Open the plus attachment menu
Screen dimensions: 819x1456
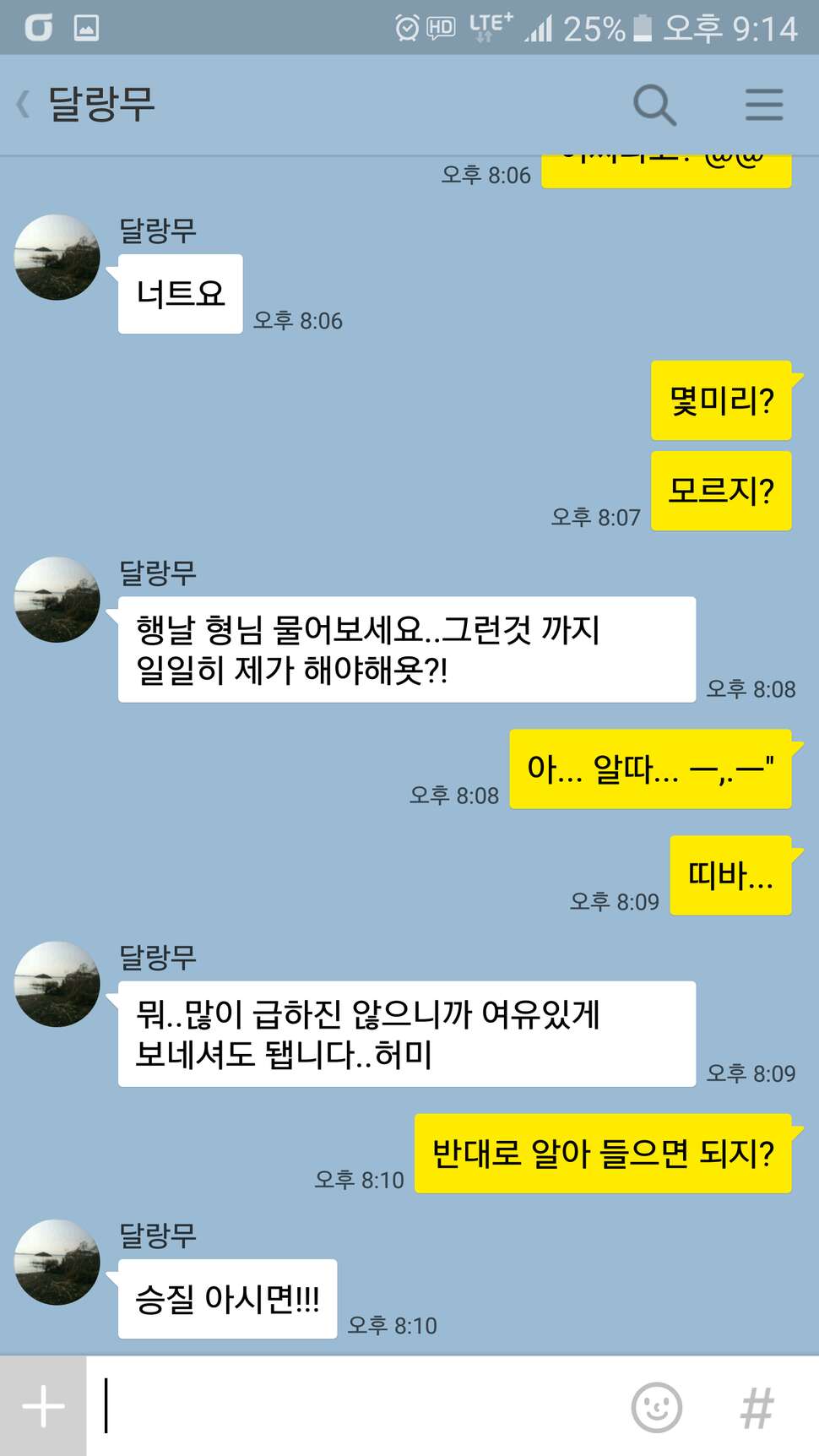coord(43,1406)
